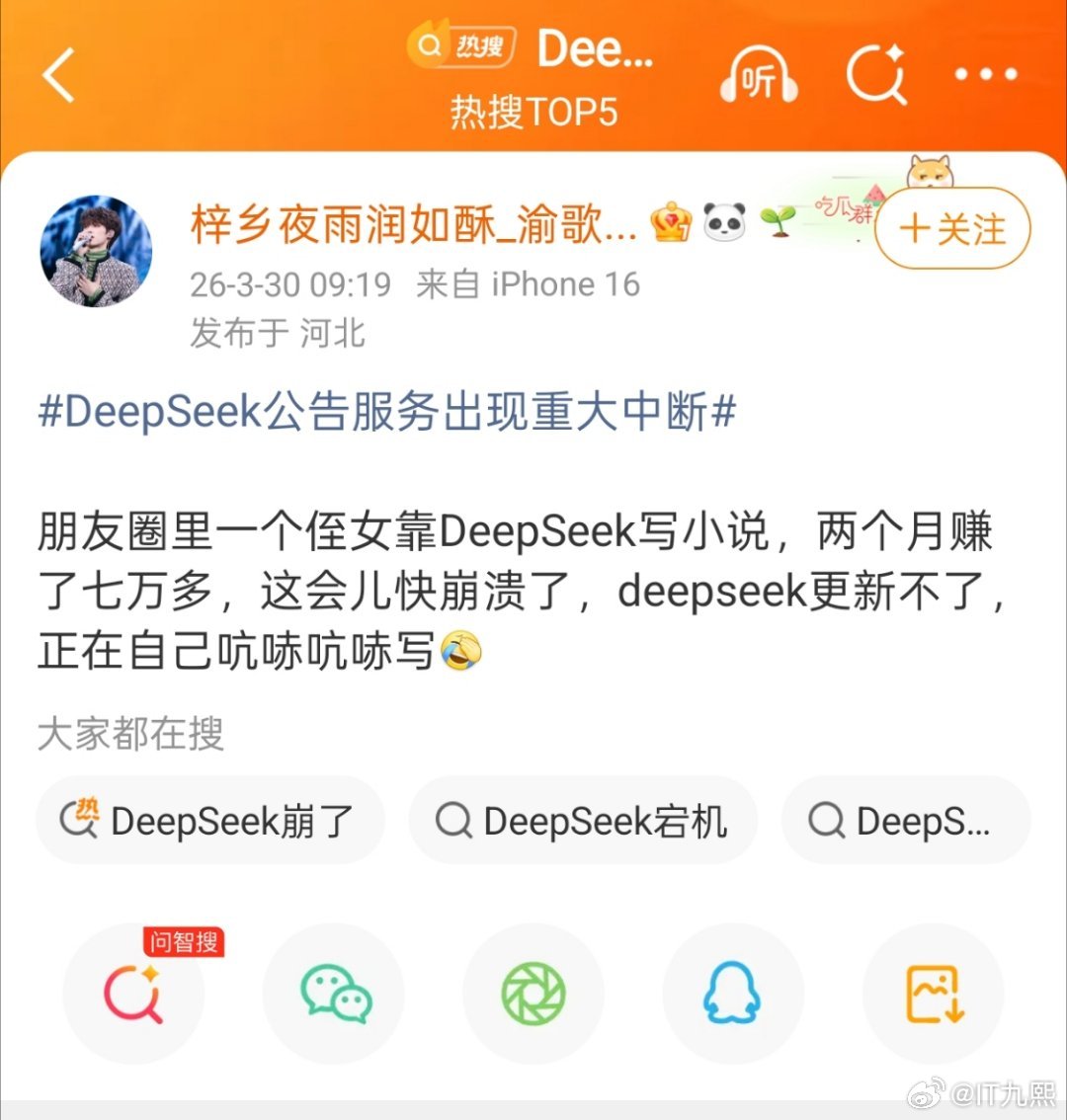Follow the user via 十关注 button

[950, 227]
